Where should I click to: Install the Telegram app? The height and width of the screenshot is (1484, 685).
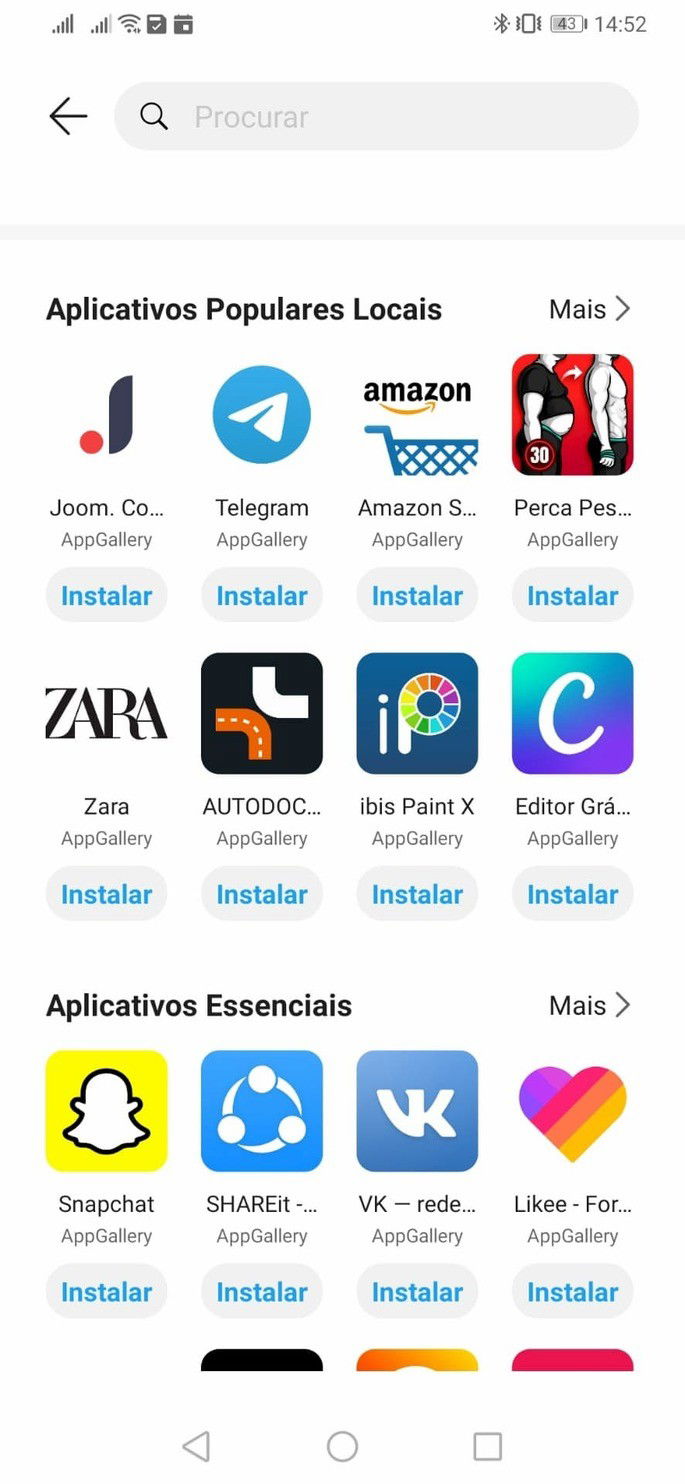(262, 595)
